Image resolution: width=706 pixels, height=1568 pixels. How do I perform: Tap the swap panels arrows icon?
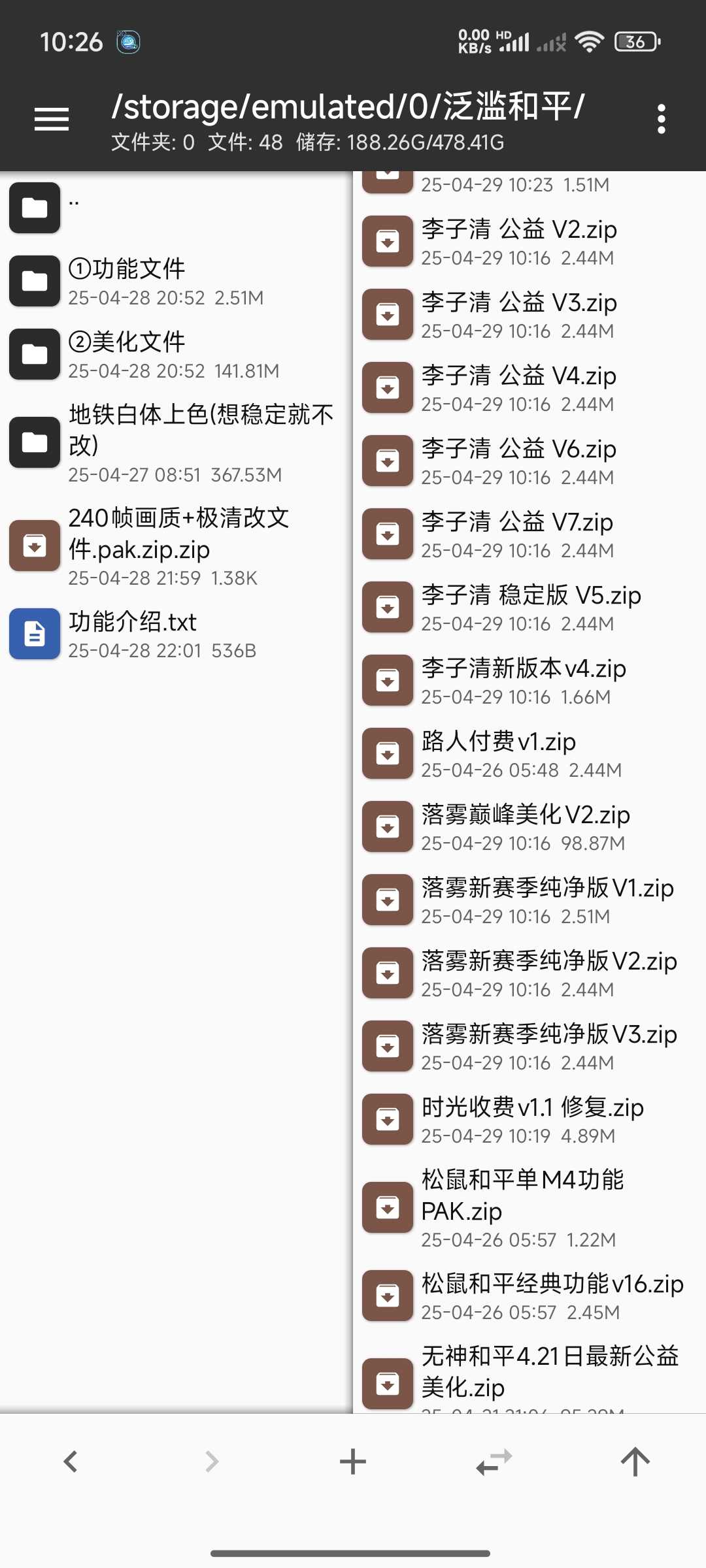494,1462
